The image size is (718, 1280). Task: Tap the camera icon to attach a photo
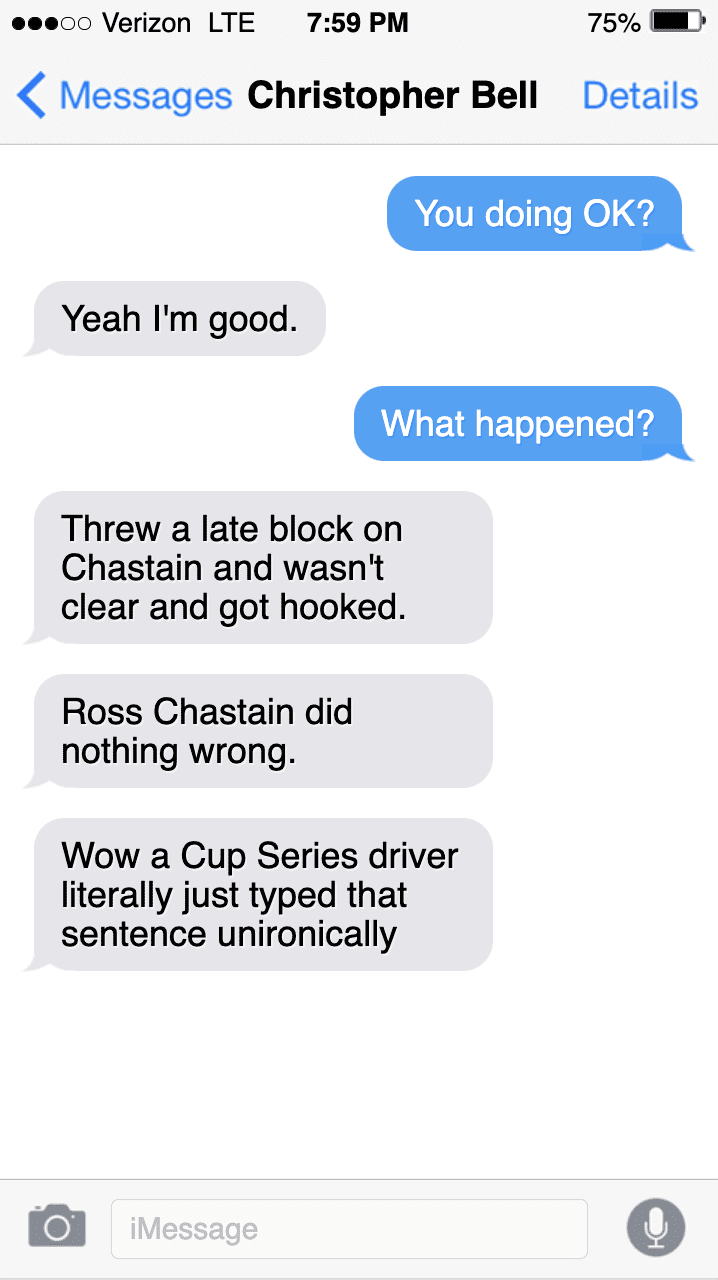tap(57, 1226)
